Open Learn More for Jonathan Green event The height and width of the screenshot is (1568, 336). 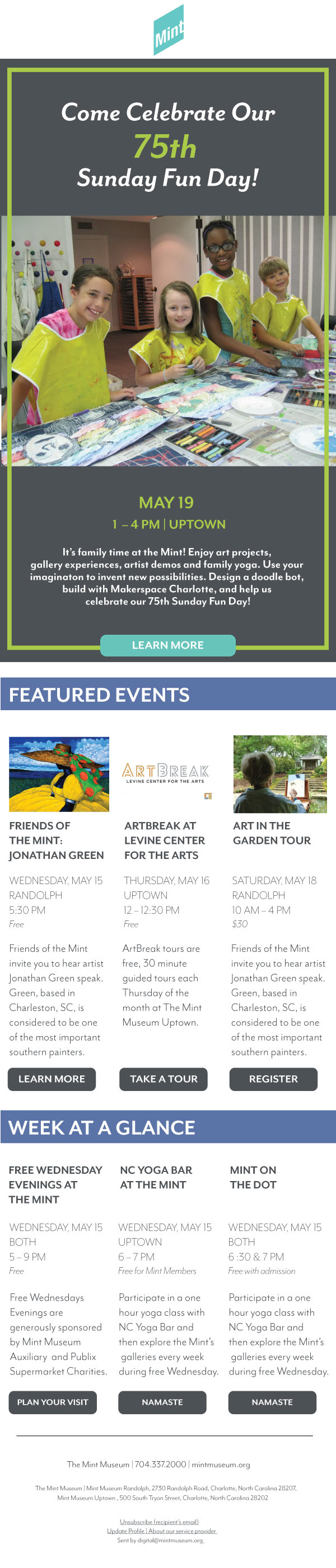52,1078
